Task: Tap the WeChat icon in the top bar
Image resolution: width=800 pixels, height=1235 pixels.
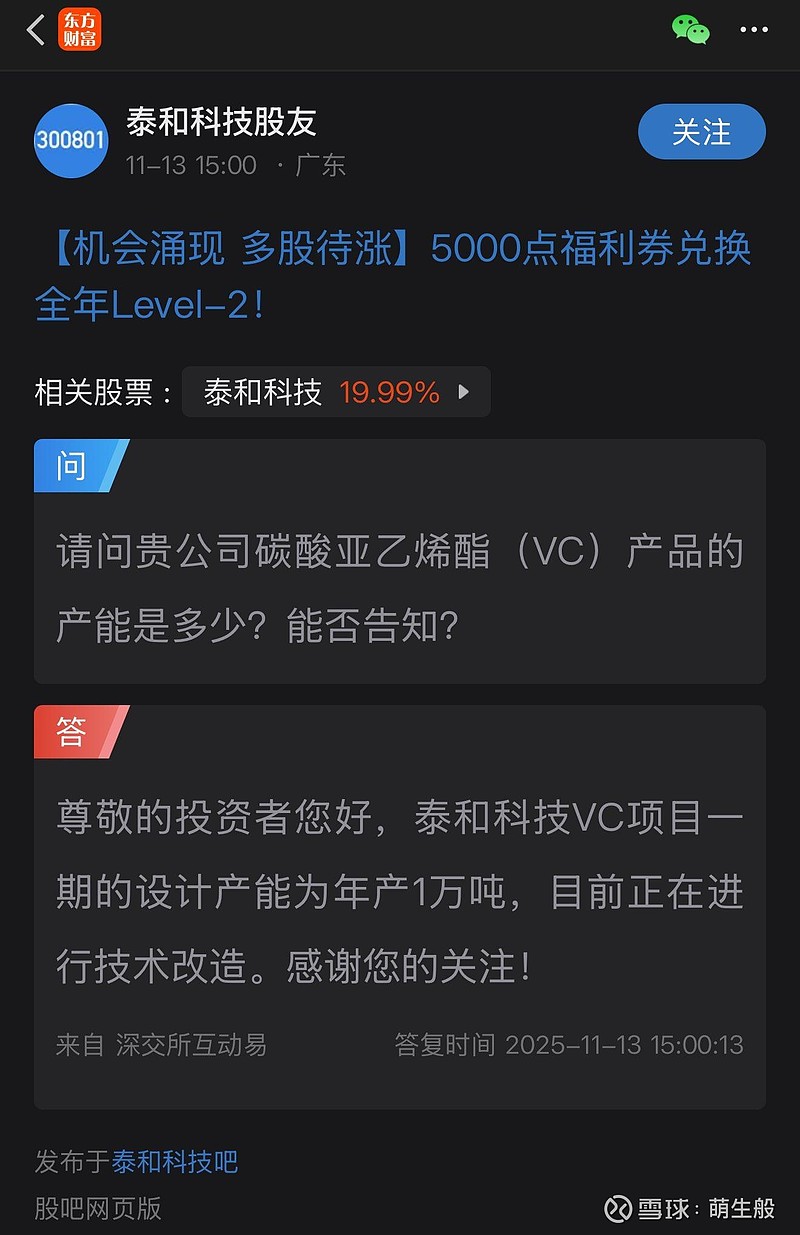Action: coord(690,31)
